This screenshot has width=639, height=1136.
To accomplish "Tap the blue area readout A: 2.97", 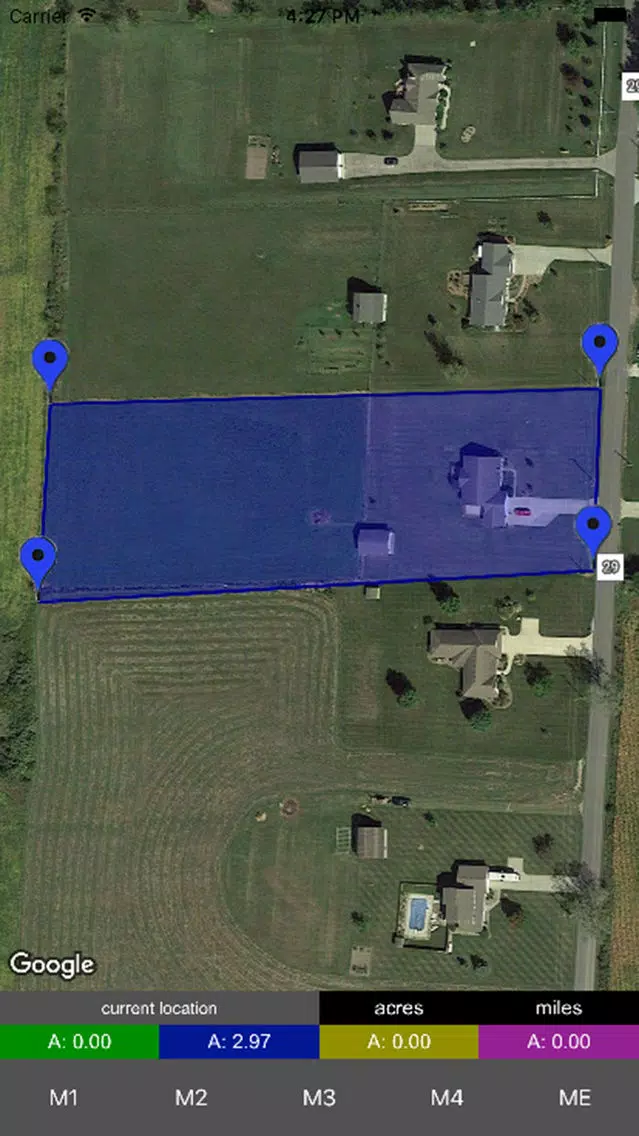I will (x=239, y=1041).
